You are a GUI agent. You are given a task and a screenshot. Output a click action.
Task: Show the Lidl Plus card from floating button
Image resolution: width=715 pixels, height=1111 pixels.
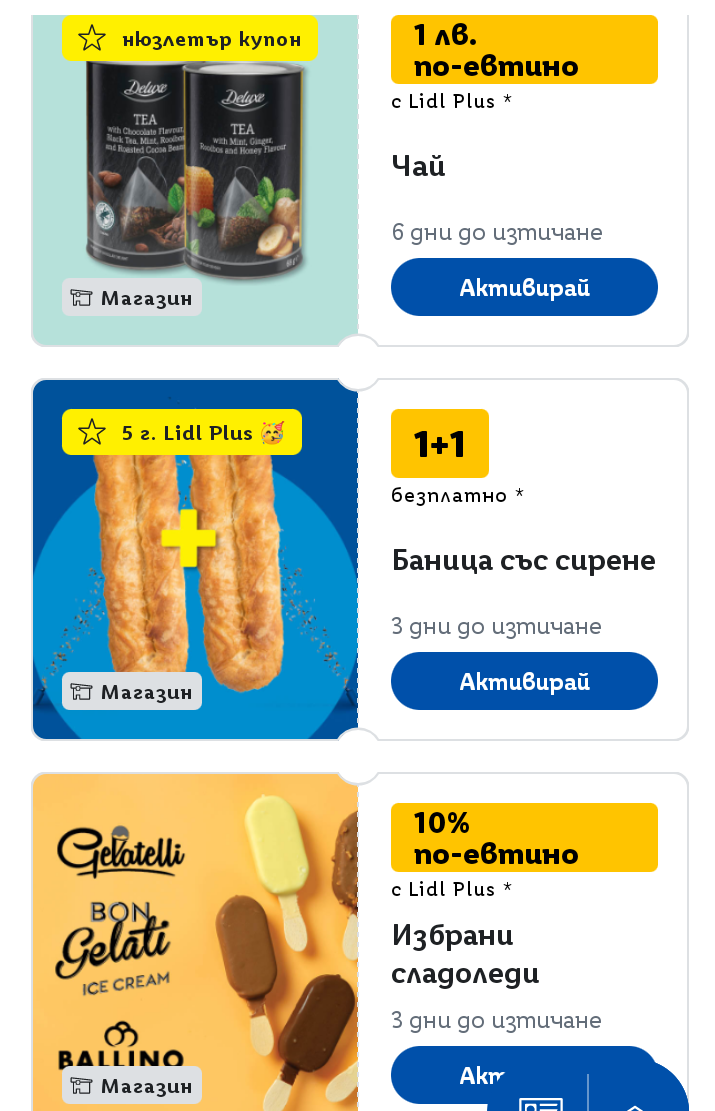[541, 1100]
